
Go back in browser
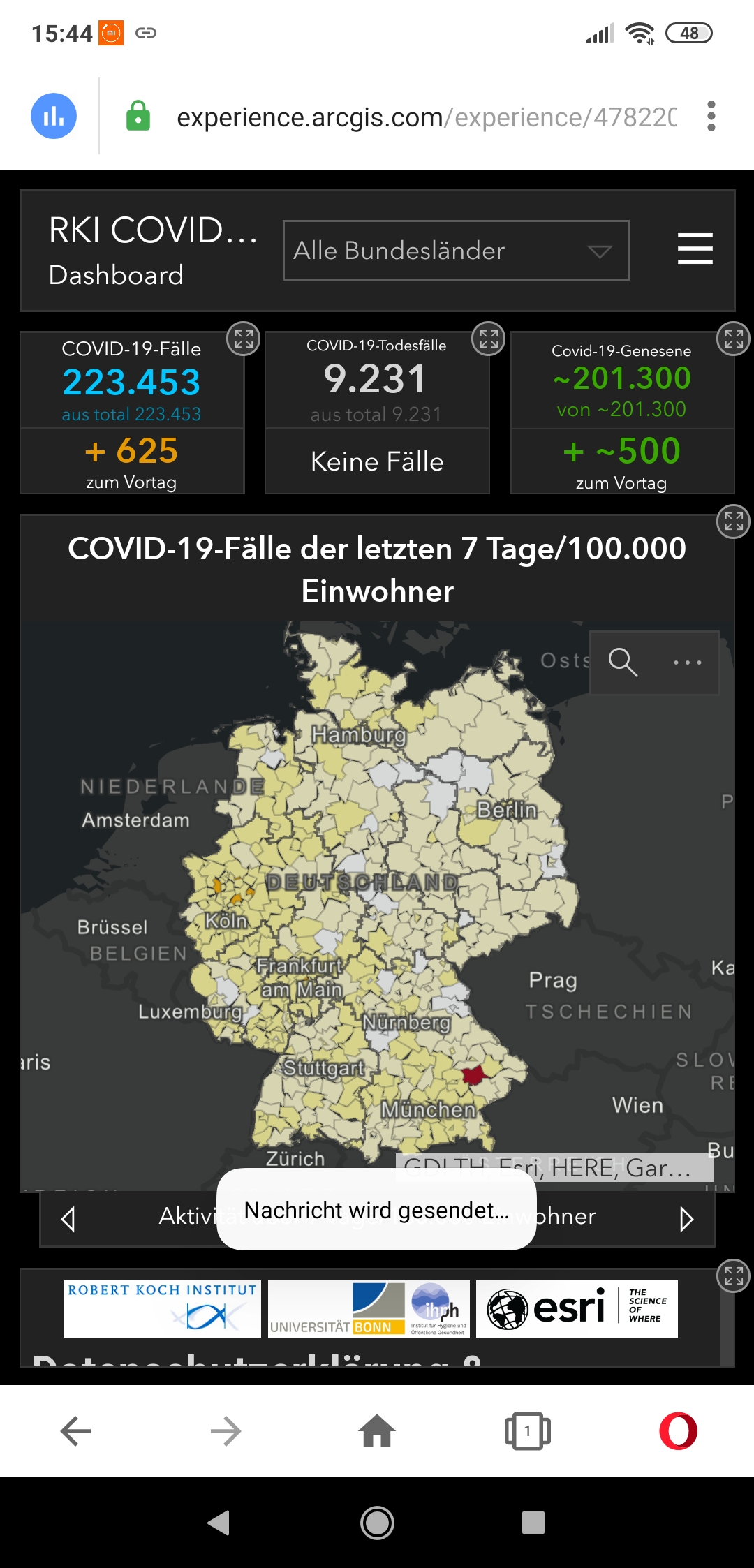[x=75, y=1431]
